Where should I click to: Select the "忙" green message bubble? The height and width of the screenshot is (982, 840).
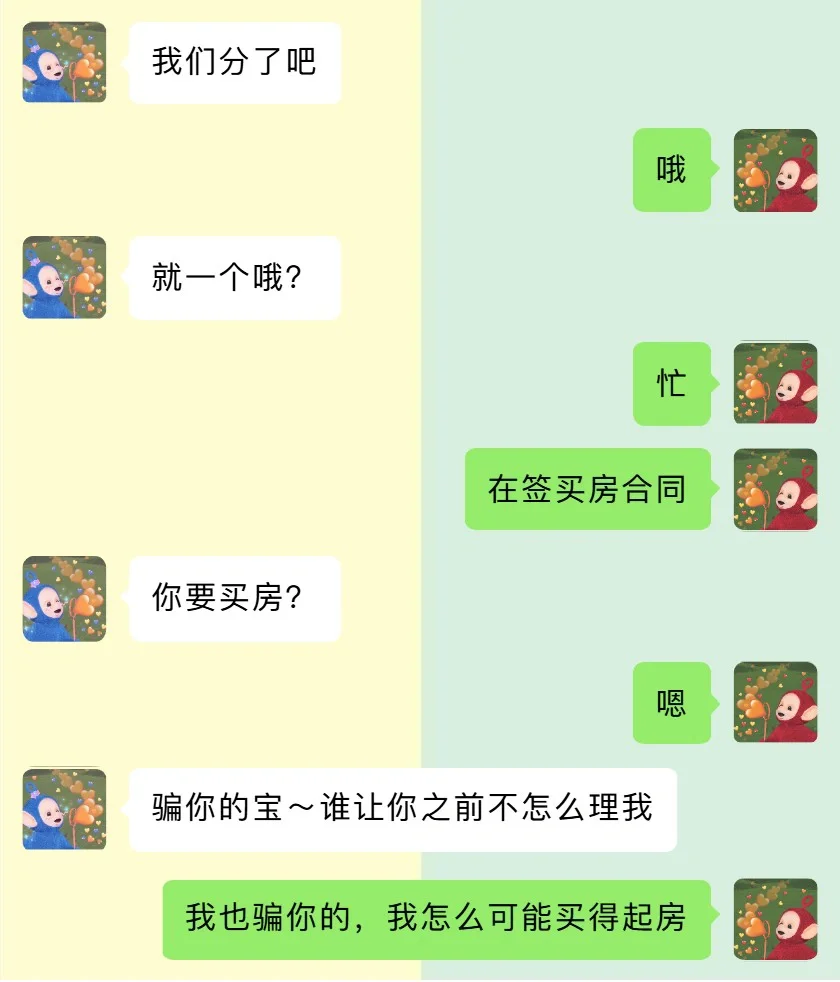(x=672, y=386)
